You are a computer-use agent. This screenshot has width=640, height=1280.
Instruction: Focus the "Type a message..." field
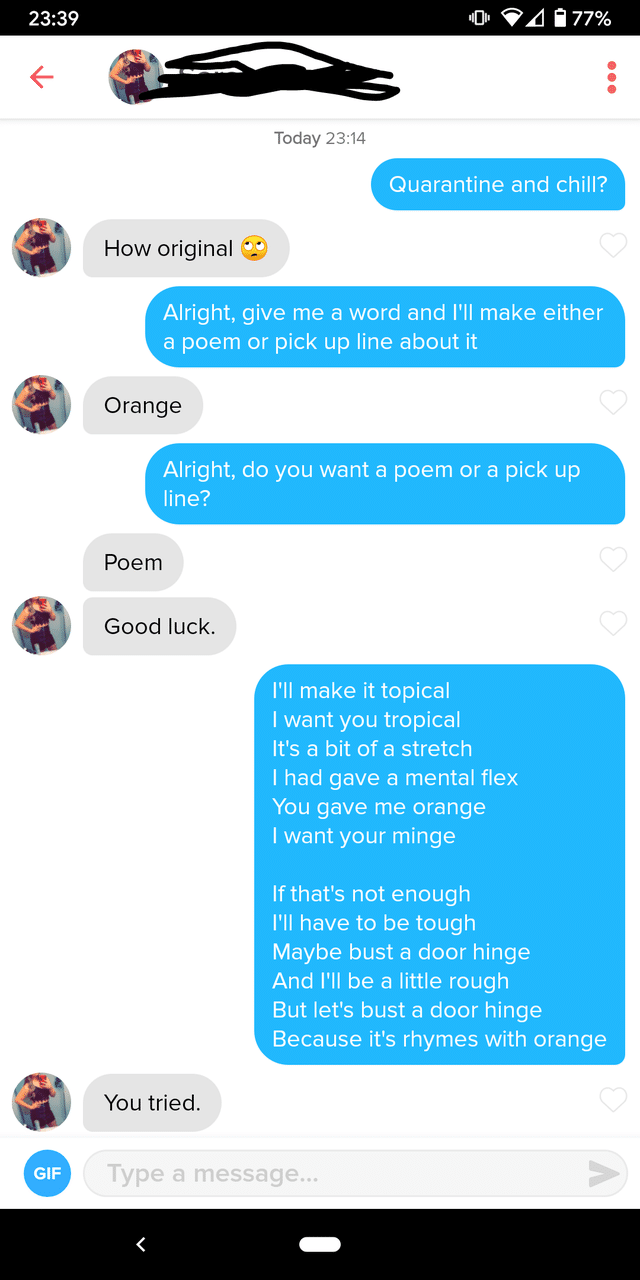coord(330,1174)
